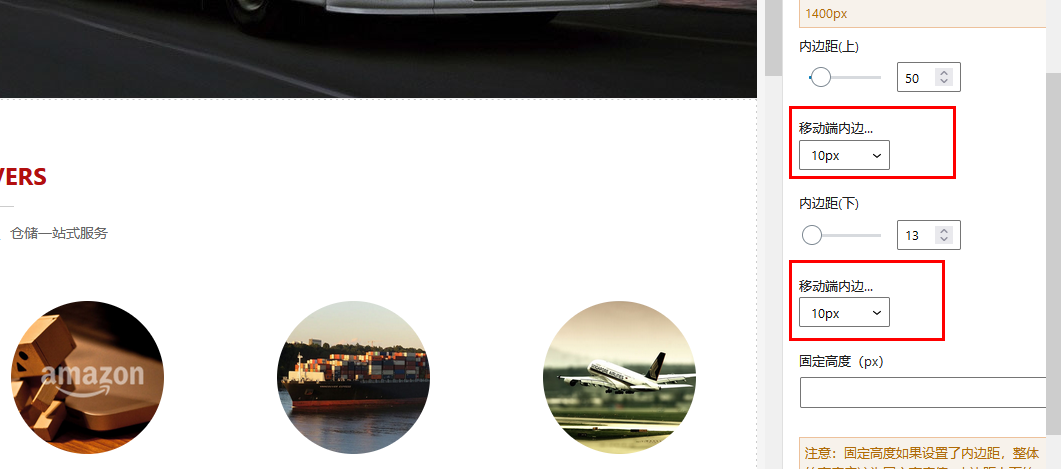
Task: Focus the 内边距(上) value field showing 50
Action: click(916, 78)
